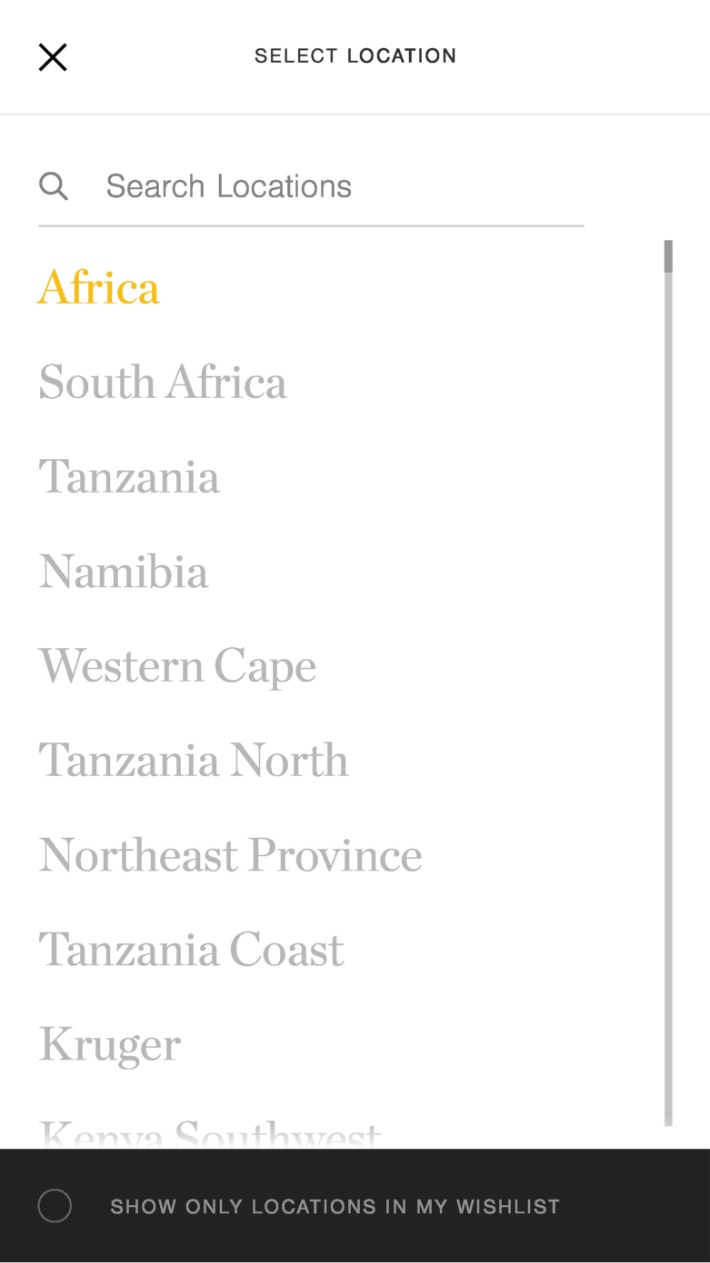The width and height of the screenshot is (710, 1263).
Task: Select Namibia location
Action: [124, 572]
